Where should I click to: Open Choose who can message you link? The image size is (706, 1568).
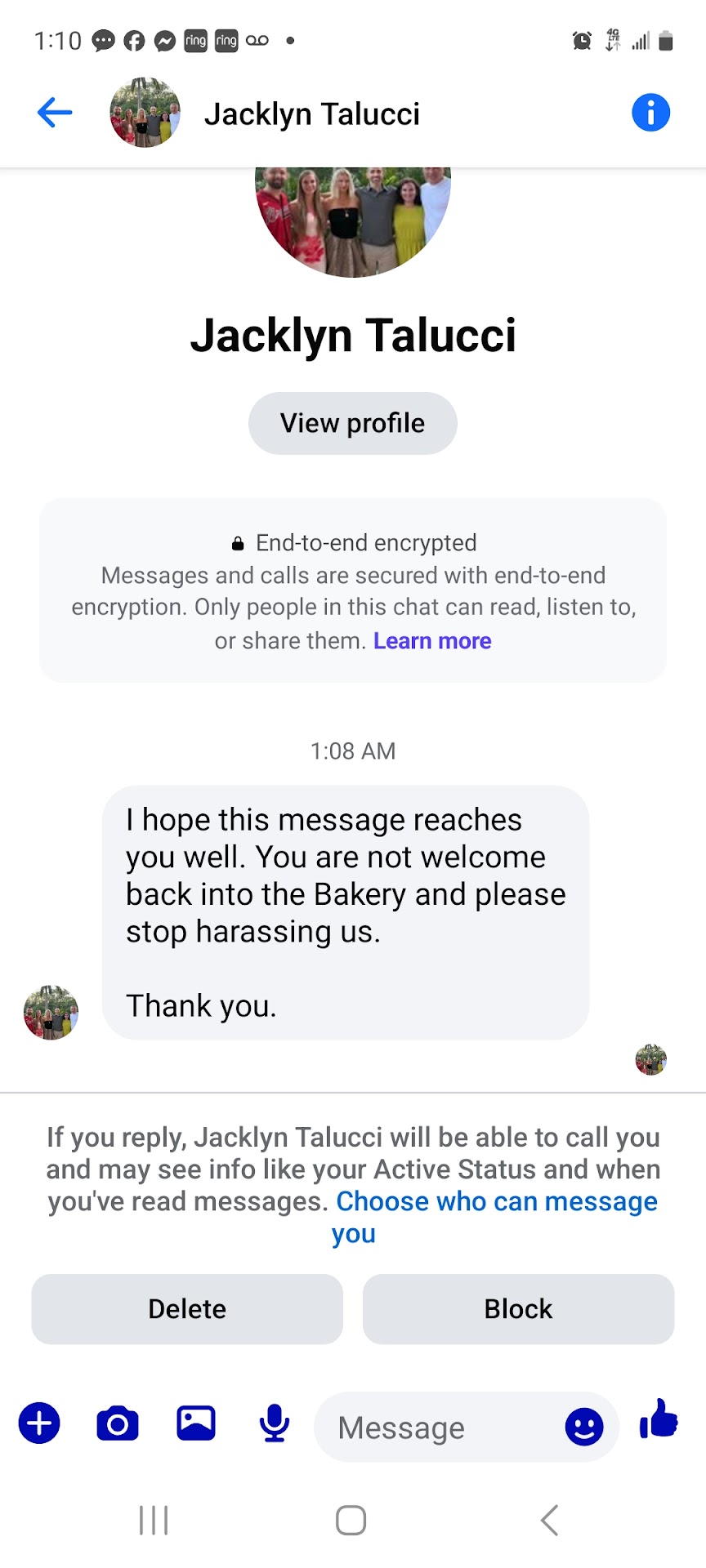pos(496,1202)
